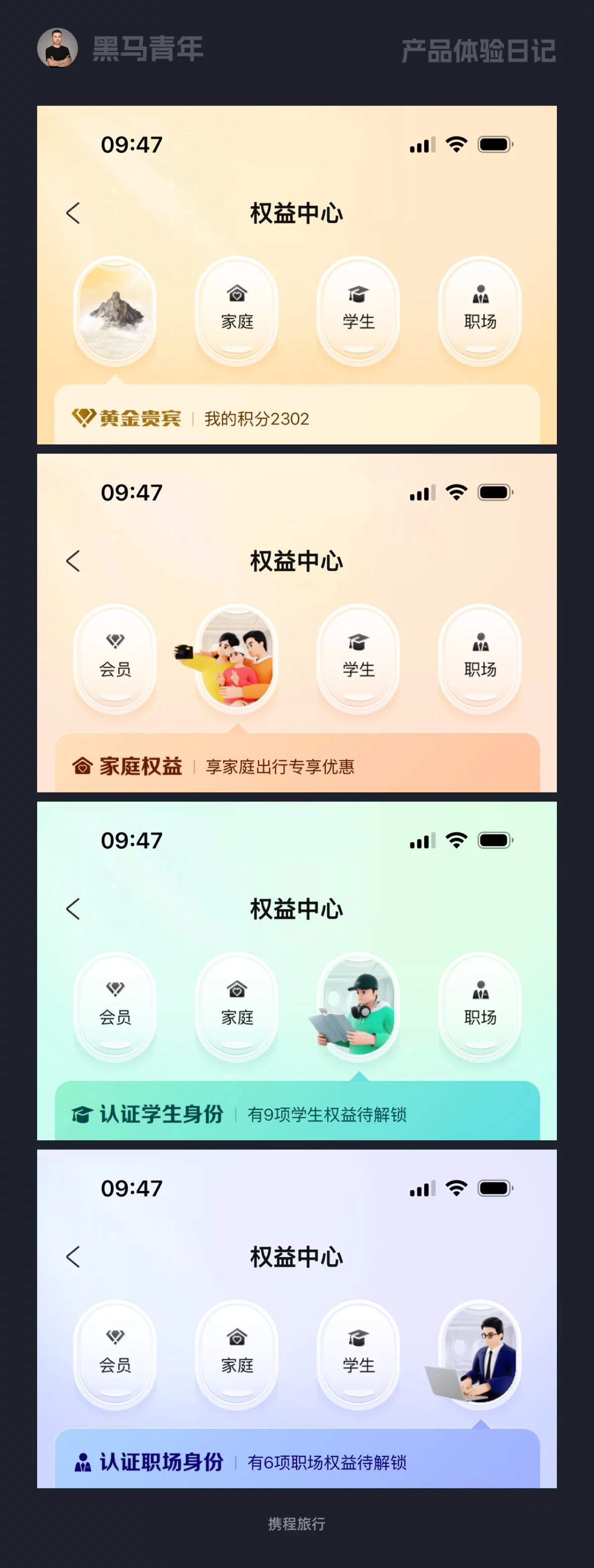Select the 家庭 home-heart icon on the first screen
This screenshot has height=1568, width=594.
pyautogui.click(x=237, y=294)
